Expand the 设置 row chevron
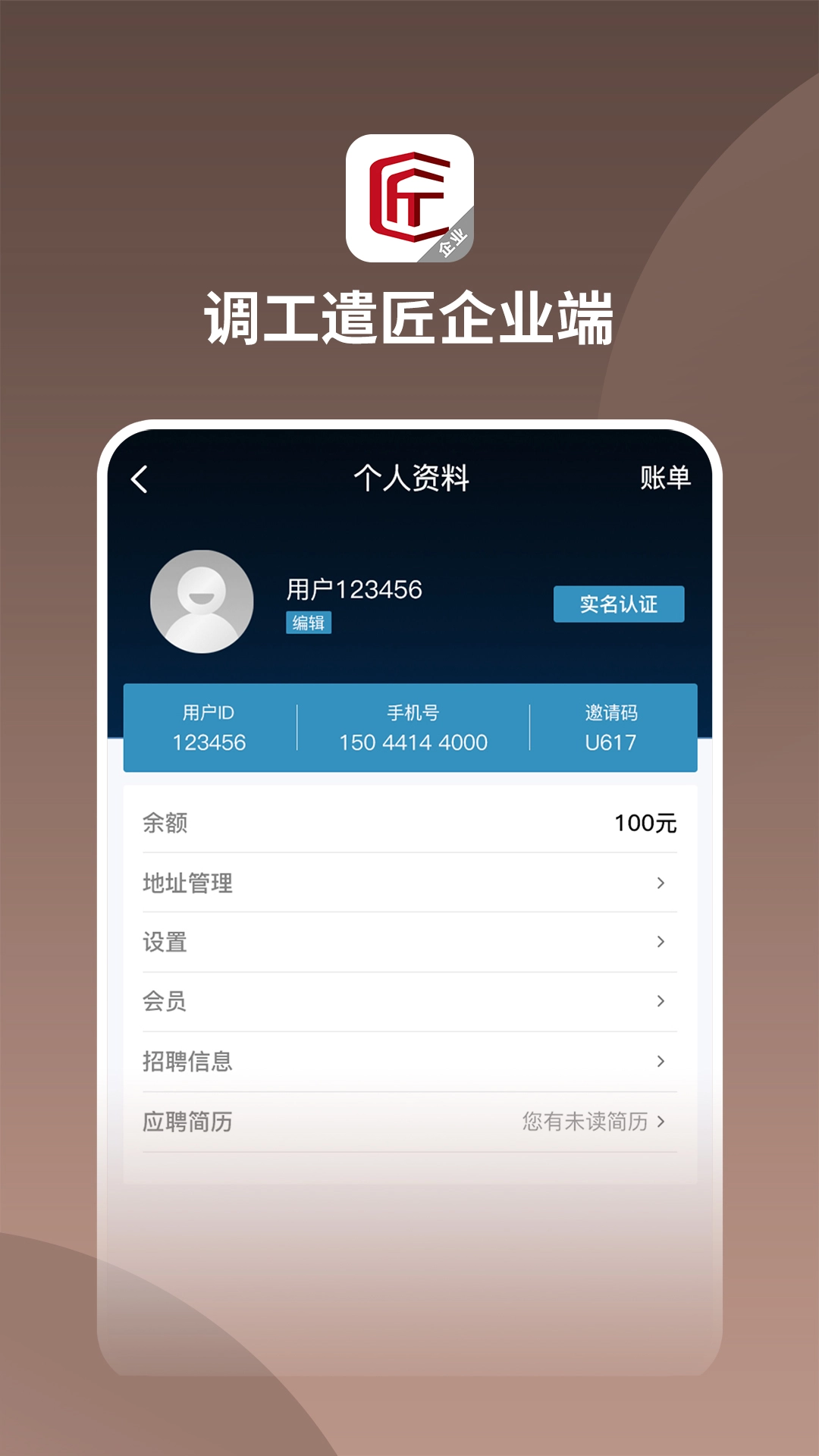This screenshot has width=819, height=1456. point(659,943)
